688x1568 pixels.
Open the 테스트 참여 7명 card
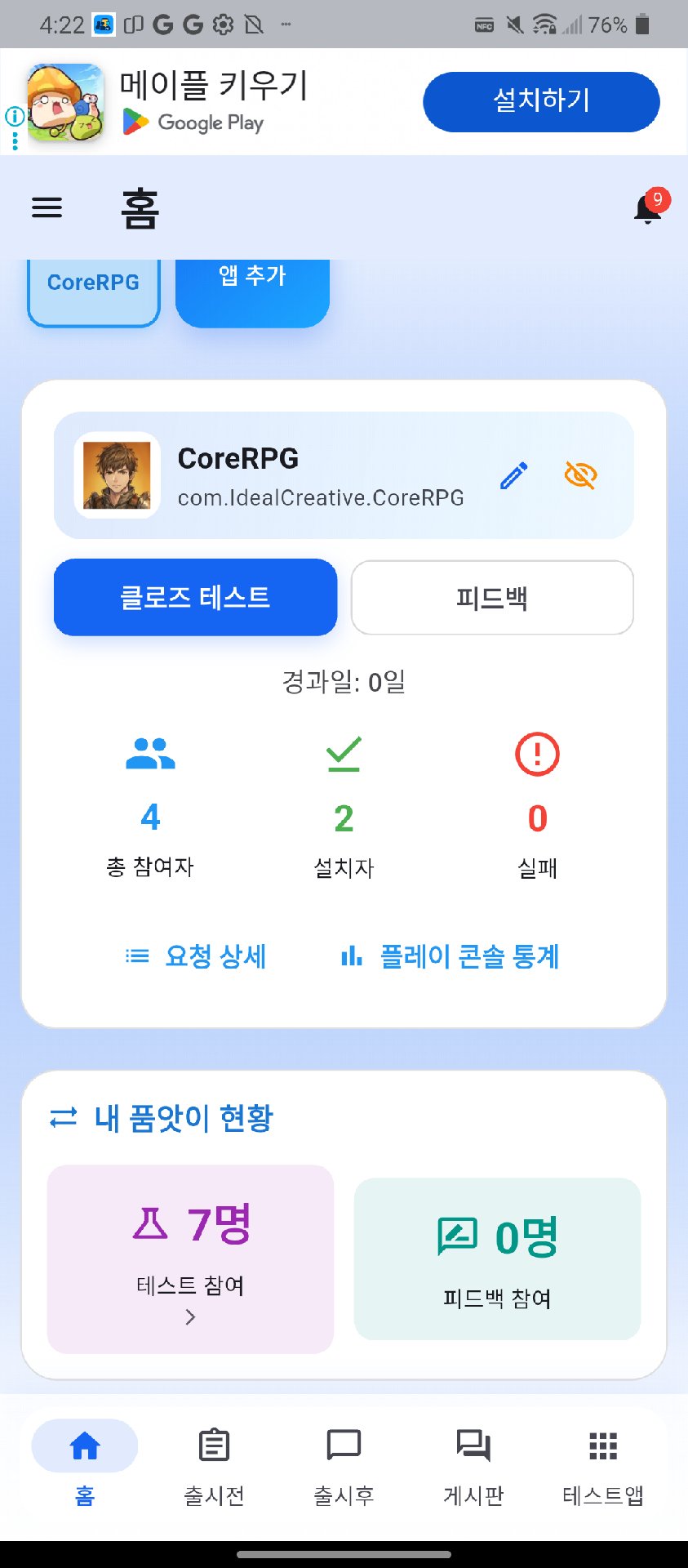[190, 1258]
